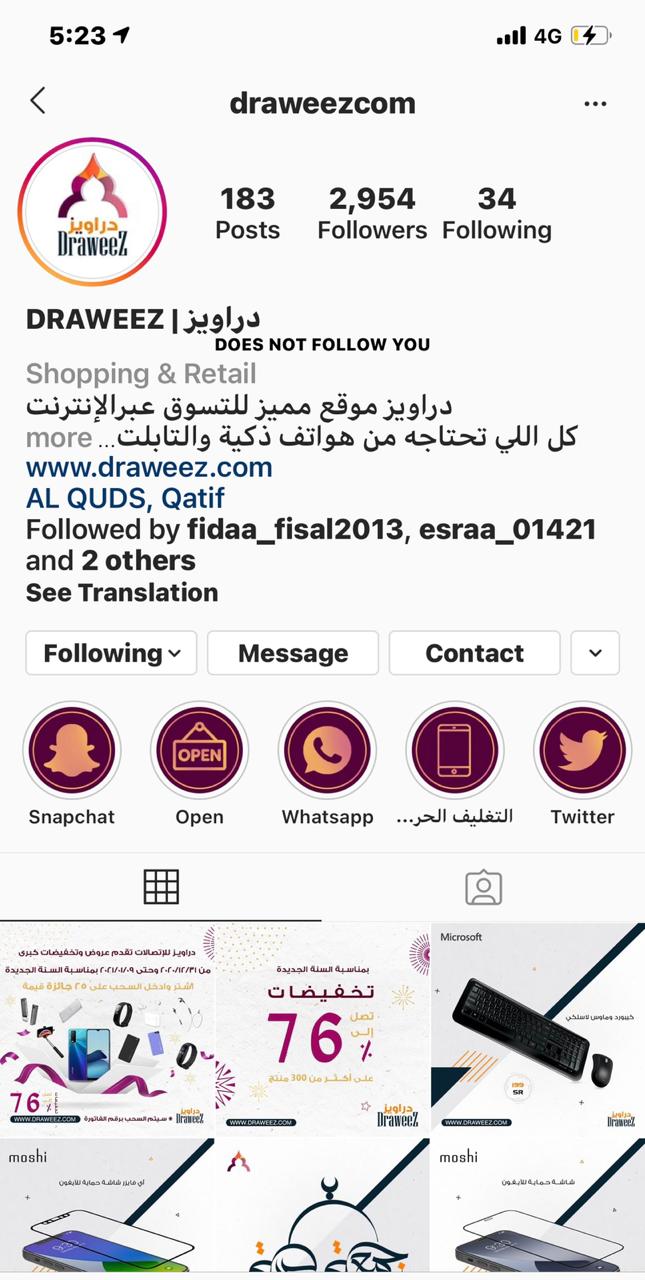Tap the Contact button
This screenshot has height=1280, width=645.
[474, 653]
